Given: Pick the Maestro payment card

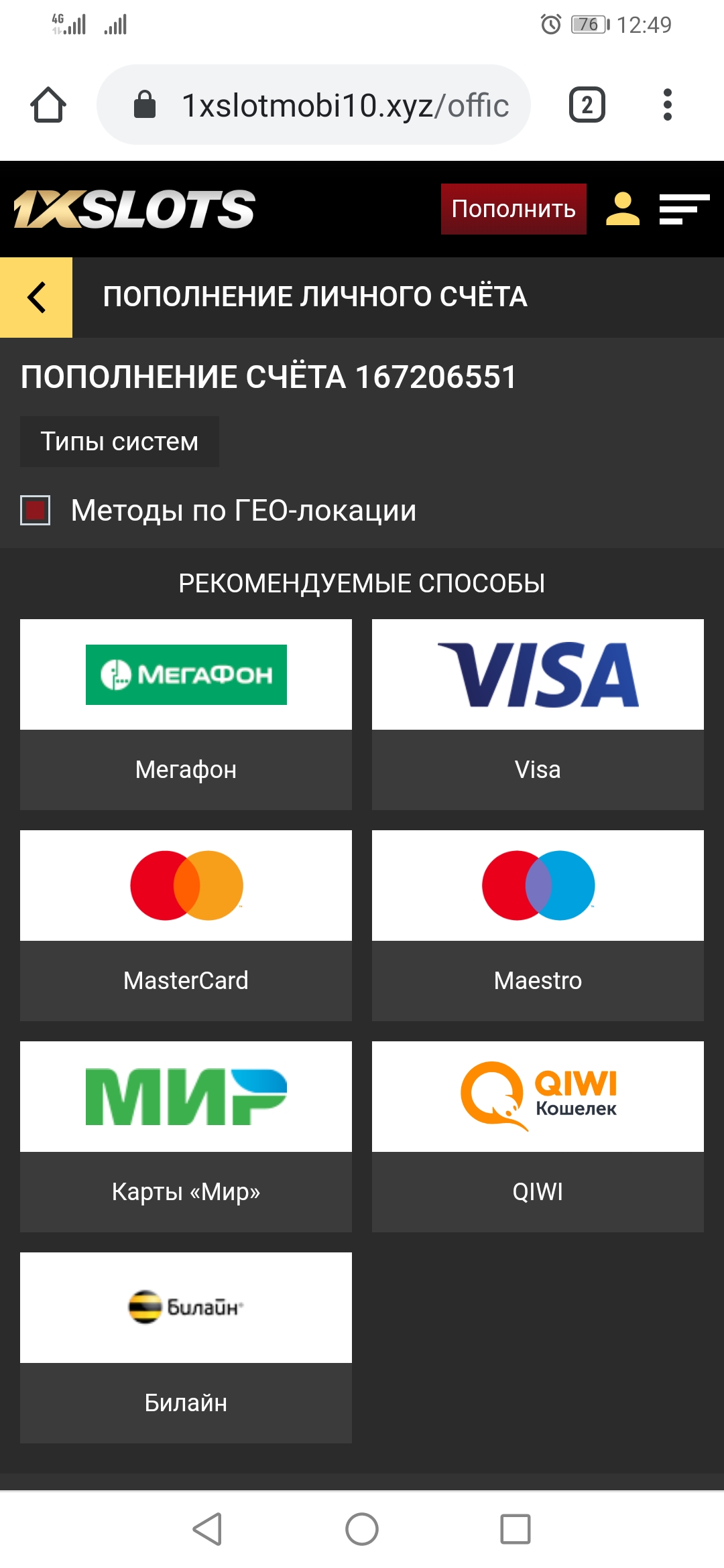Looking at the screenshot, I should pyautogui.click(x=538, y=925).
